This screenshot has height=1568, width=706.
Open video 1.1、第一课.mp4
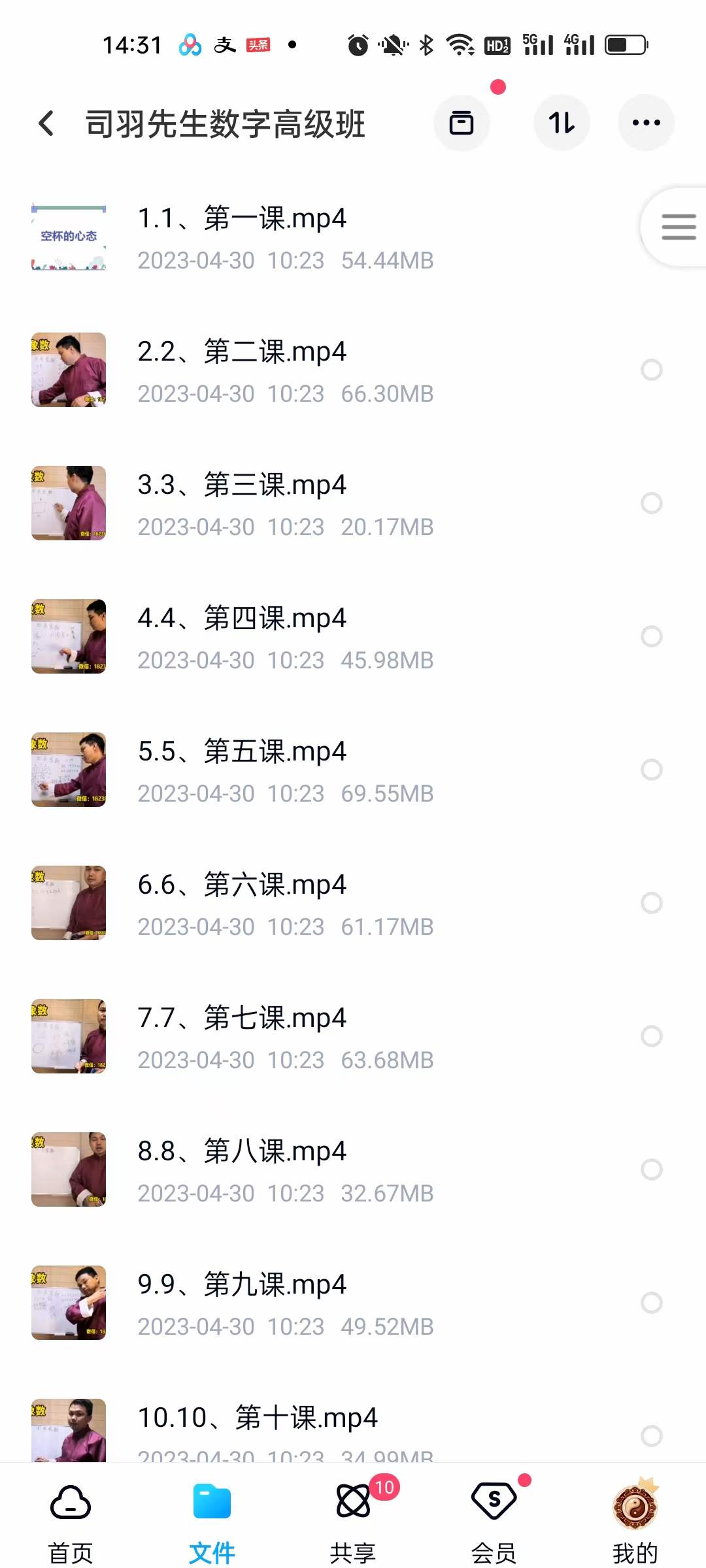pos(242,218)
